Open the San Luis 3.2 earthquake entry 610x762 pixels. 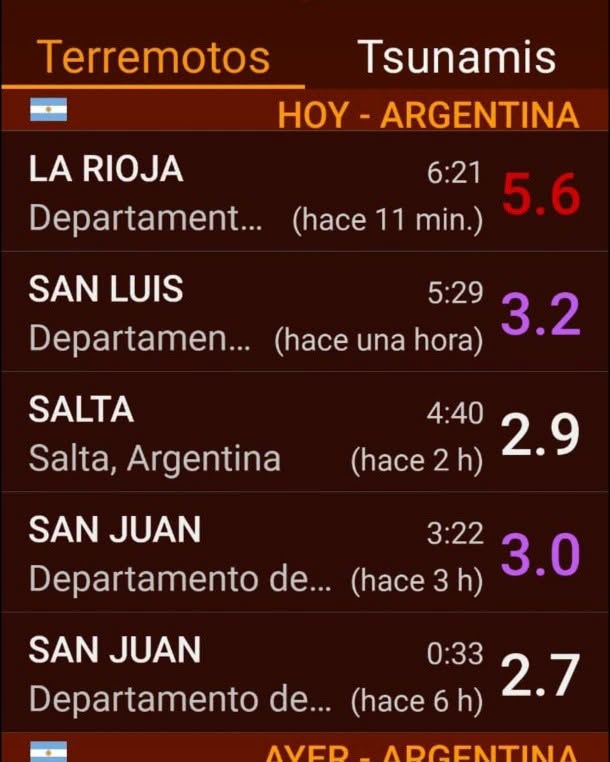click(305, 312)
